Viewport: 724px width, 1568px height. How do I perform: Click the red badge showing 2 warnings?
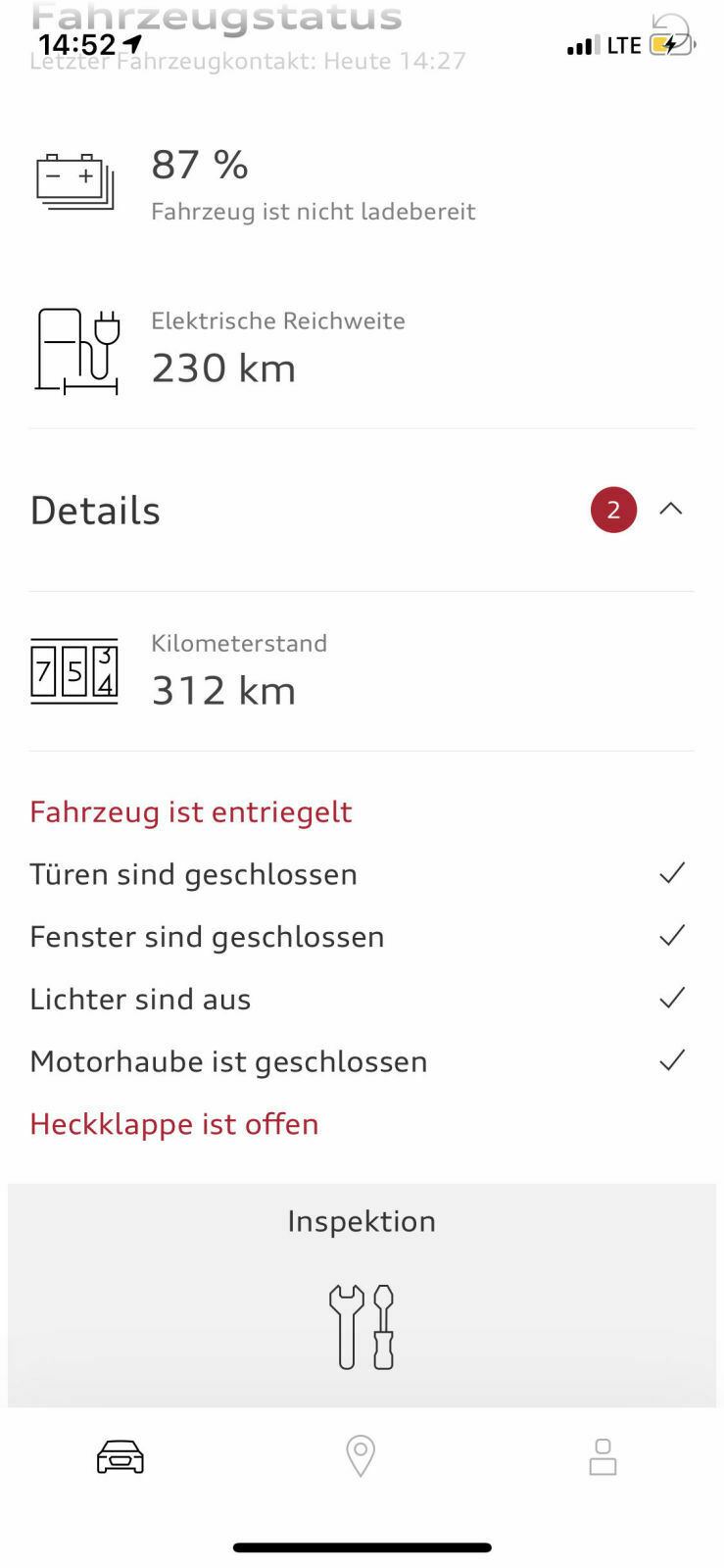click(x=613, y=510)
